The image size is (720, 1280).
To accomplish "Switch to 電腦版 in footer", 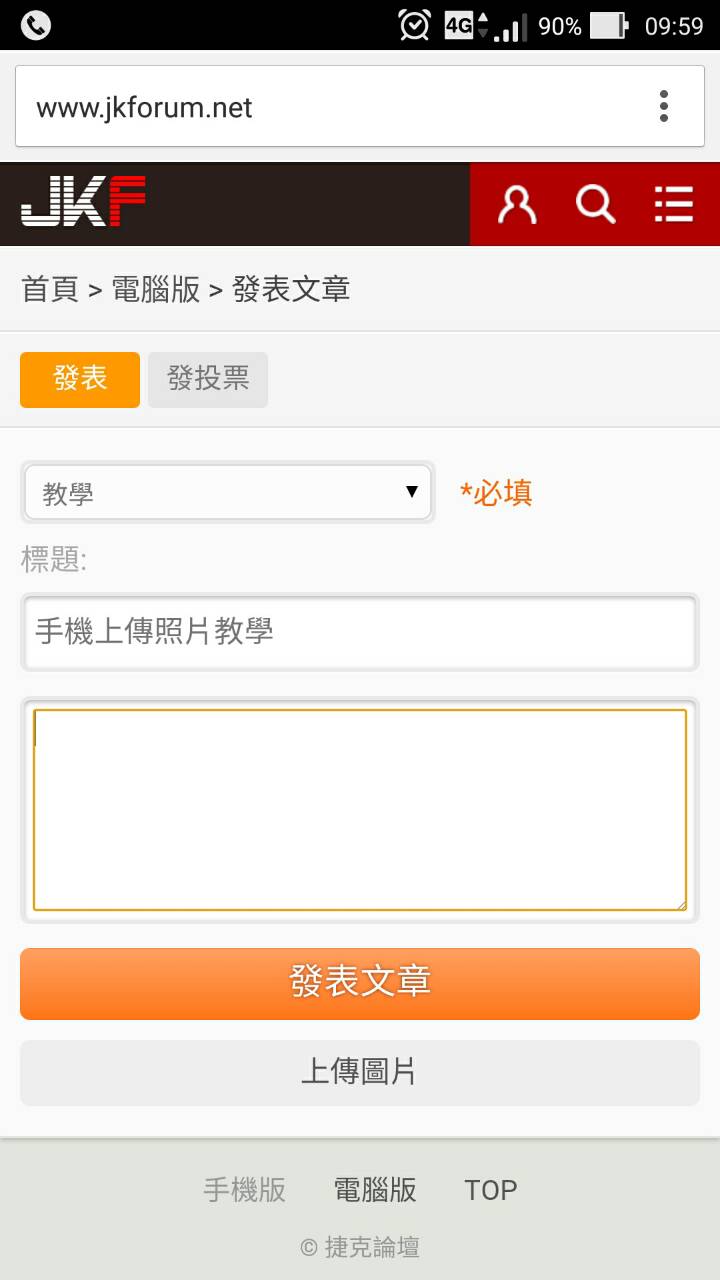I will [375, 1190].
